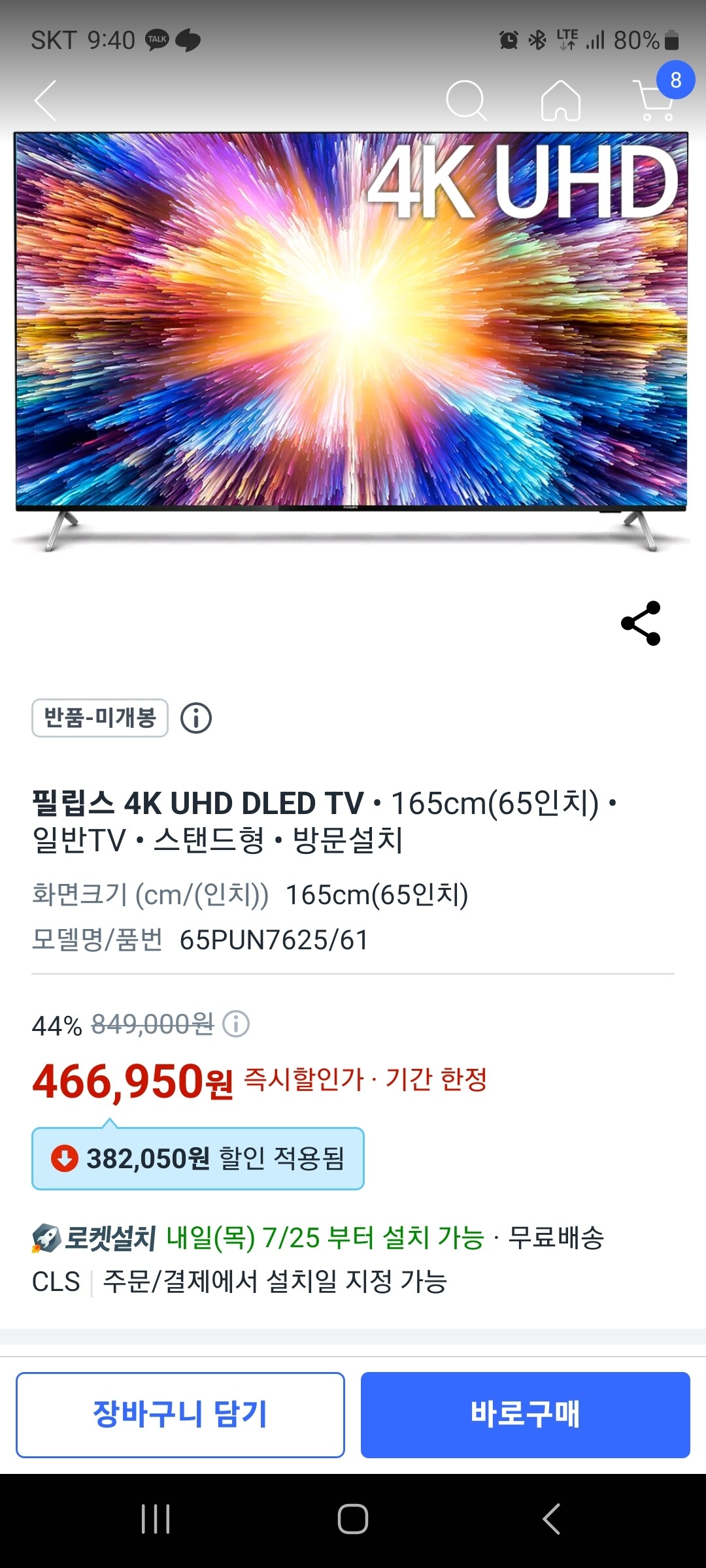
Task: Tap the info icon next to 849,000원
Action: pos(236,1024)
